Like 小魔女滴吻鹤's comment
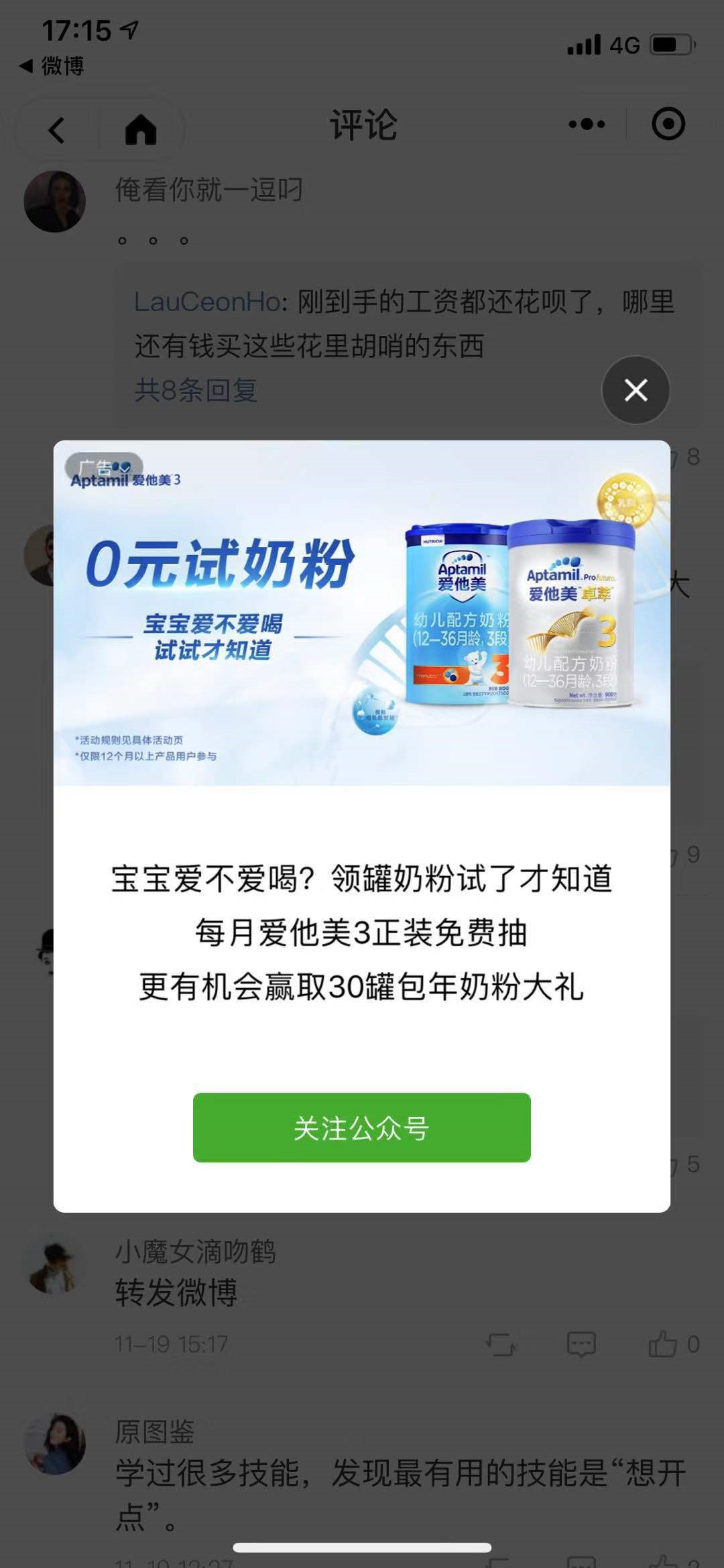The image size is (724, 1568). (x=663, y=1344)
